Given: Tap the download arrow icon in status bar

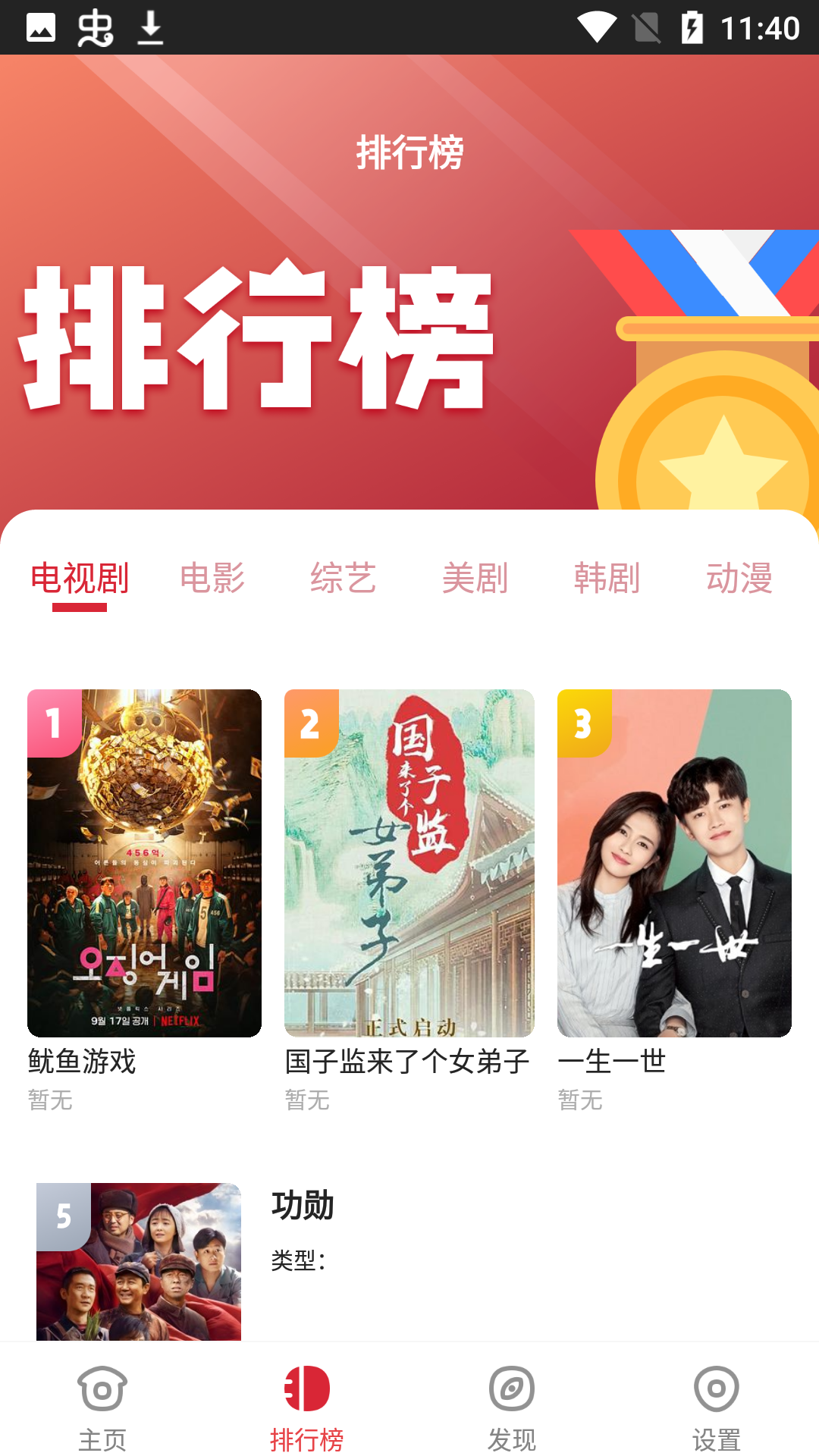Looking at the screenshot, I should (149, 29).
